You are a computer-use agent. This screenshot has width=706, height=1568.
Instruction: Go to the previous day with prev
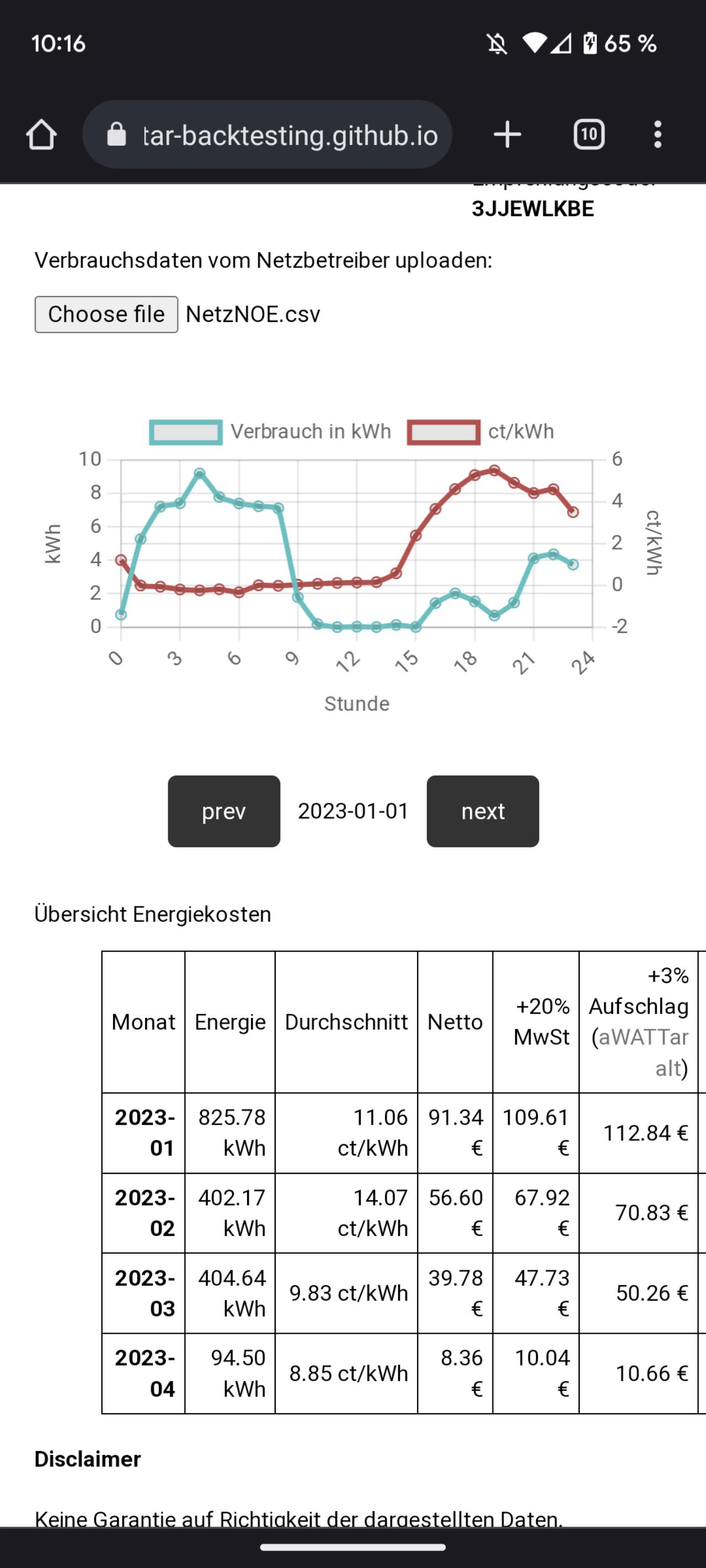click(x=224, y=811)
